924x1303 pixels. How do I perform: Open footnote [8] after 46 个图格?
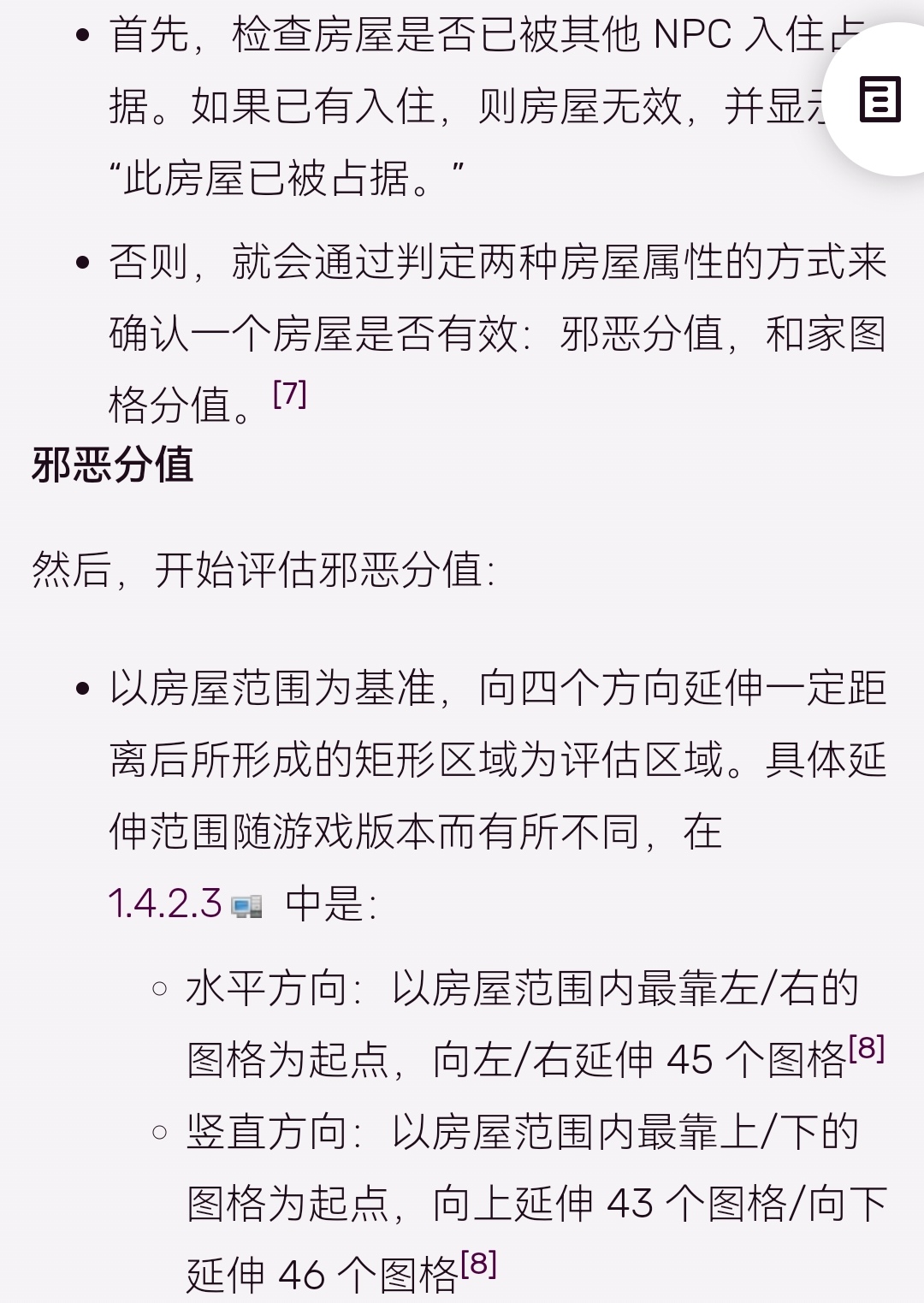tap(478, 1264)
